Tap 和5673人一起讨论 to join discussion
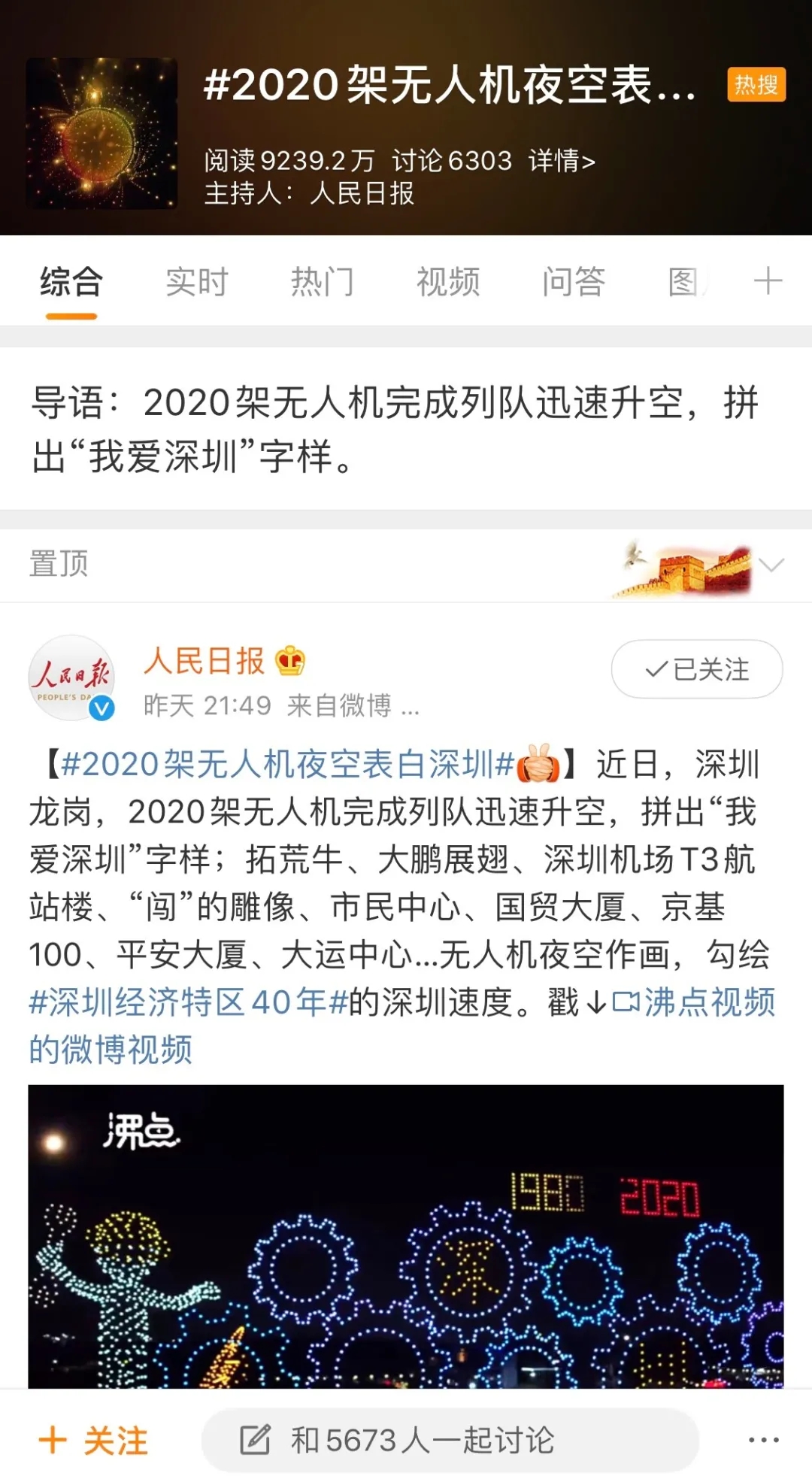Image resolution: width=812 pixels, height=1476 pixels. pyautogui.click(x=450, y=1441)
